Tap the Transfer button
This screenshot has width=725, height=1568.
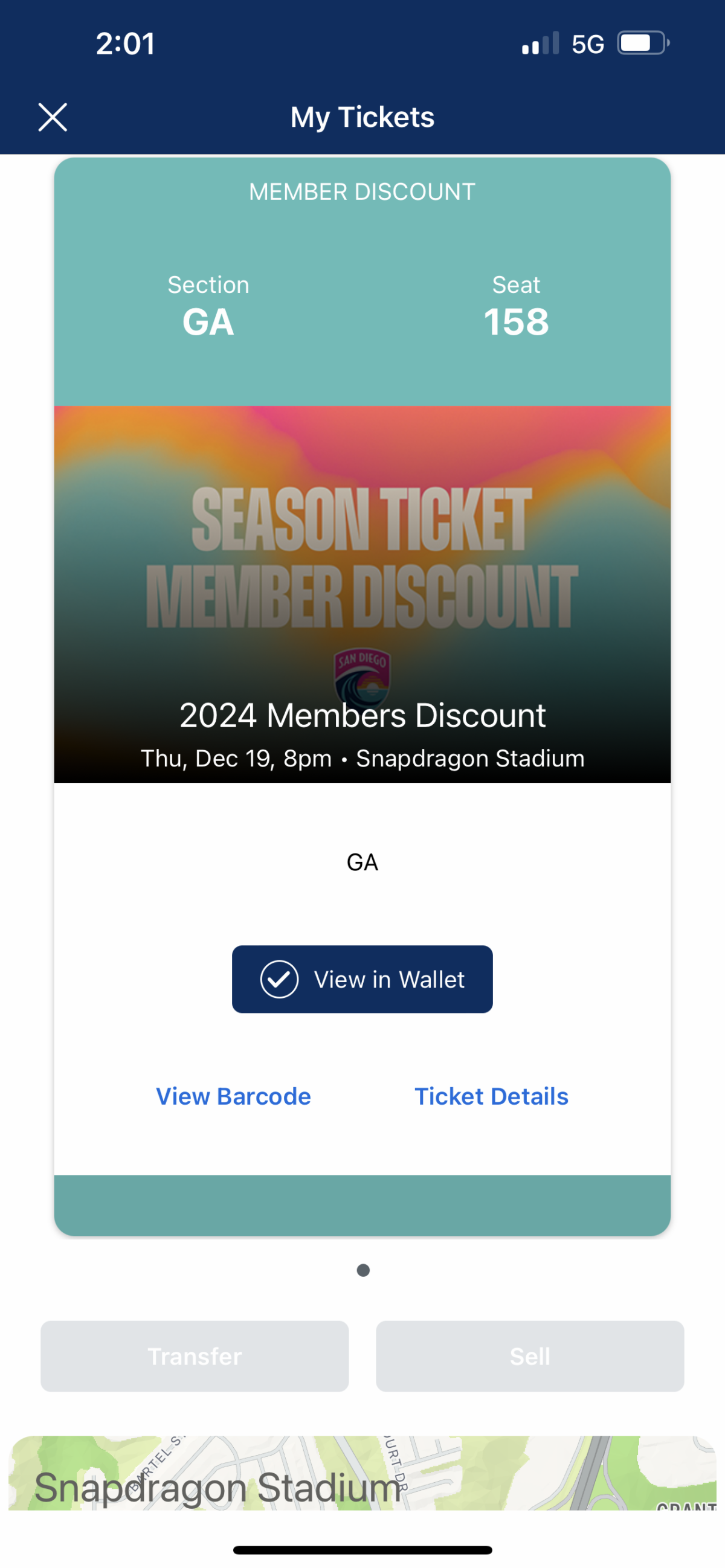tap(193, 1356)
